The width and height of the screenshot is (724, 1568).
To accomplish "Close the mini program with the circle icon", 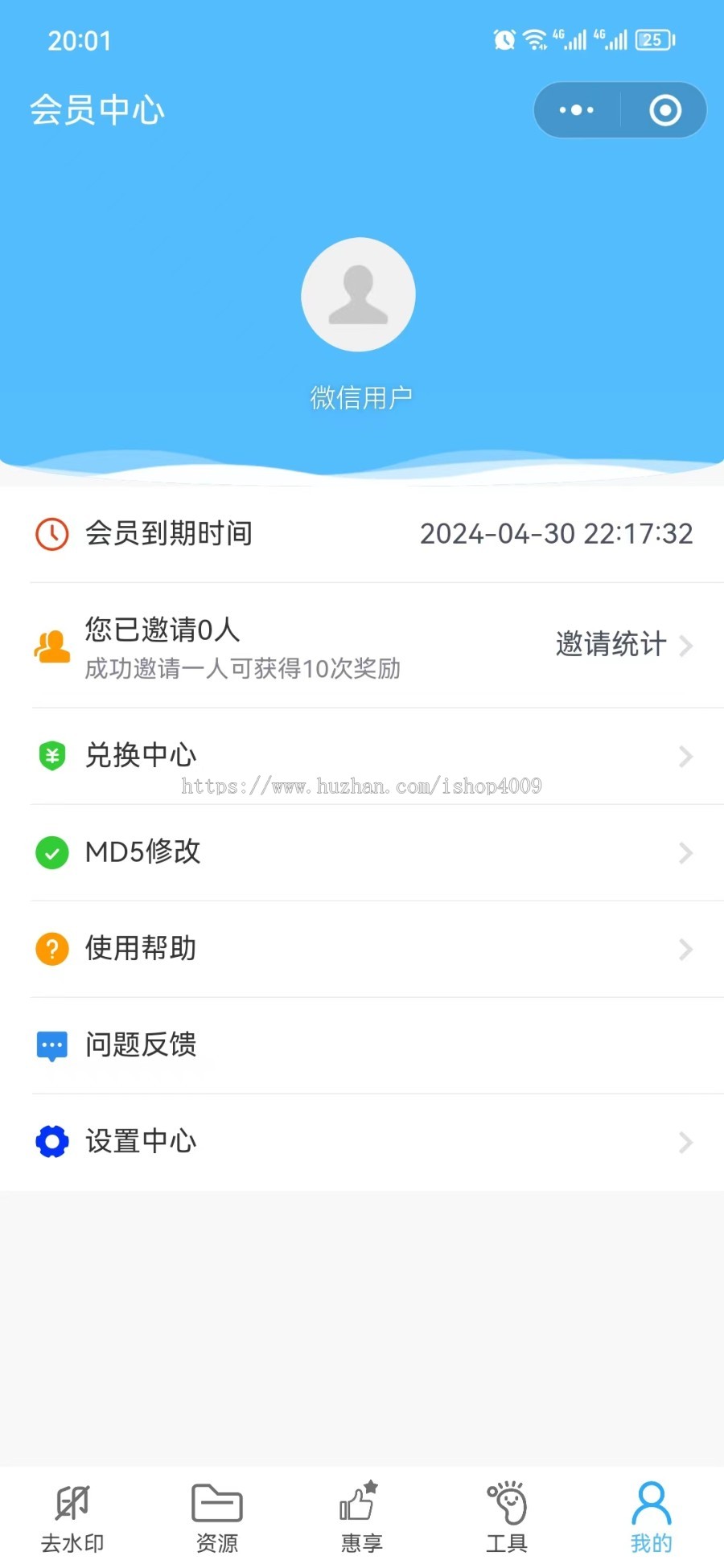I will 665,110.
